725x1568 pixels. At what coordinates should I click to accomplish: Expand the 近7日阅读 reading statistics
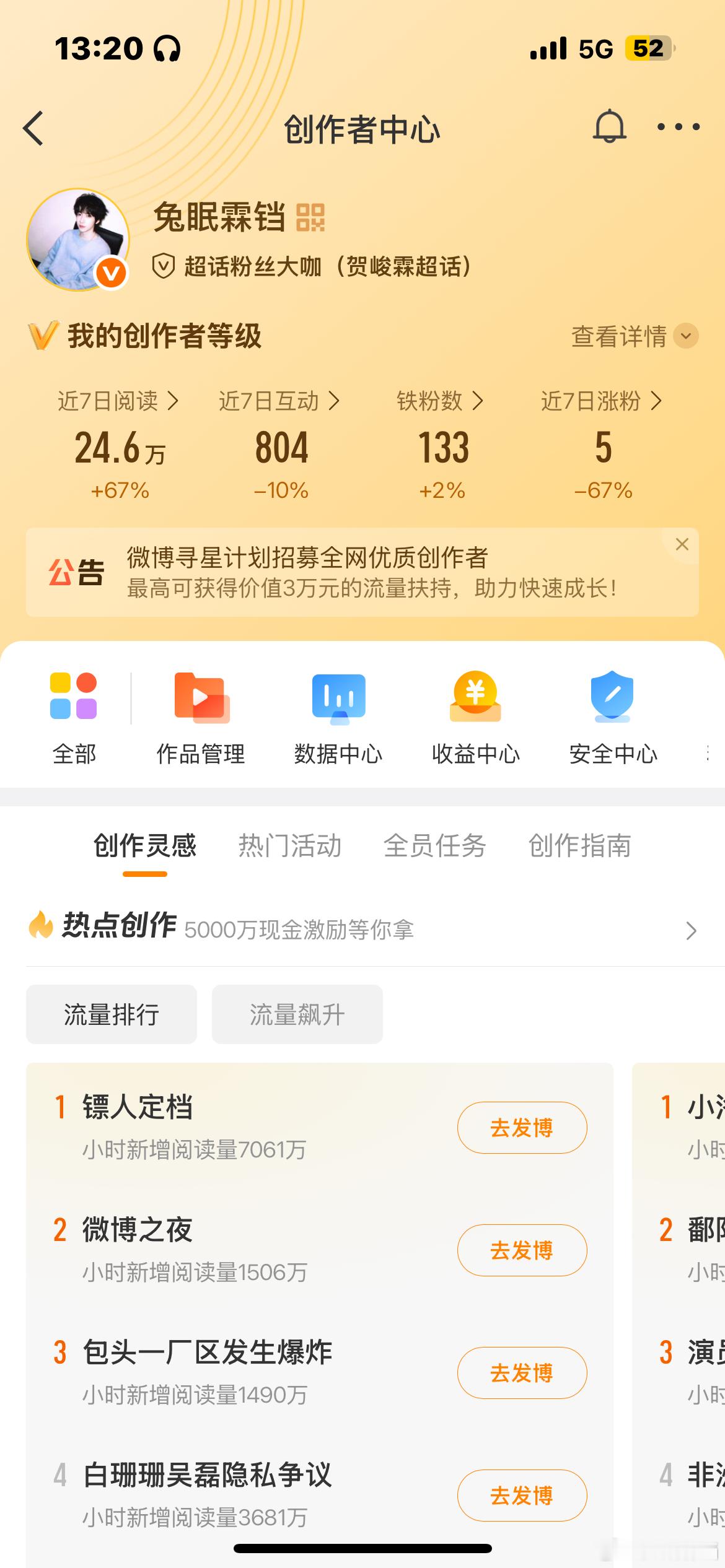pos(117,401)
